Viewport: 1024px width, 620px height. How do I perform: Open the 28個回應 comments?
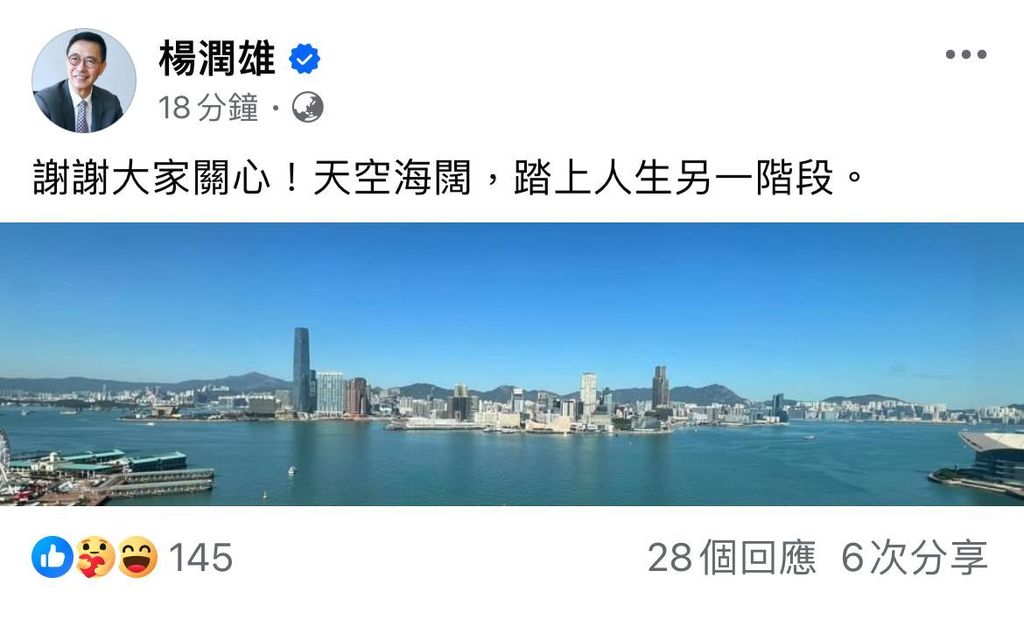(731, 558)
